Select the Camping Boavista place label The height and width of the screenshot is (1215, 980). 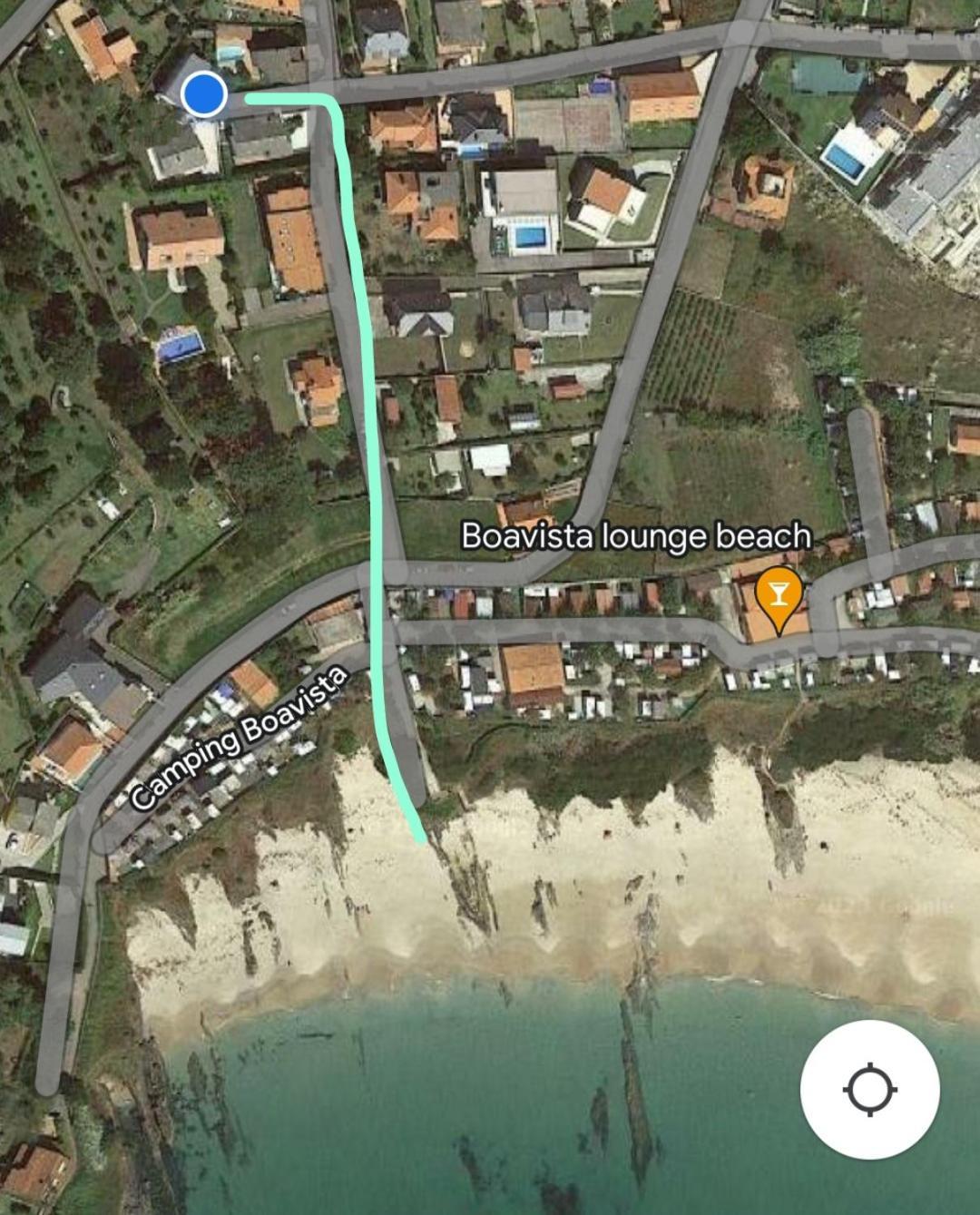tap(240, 738)
